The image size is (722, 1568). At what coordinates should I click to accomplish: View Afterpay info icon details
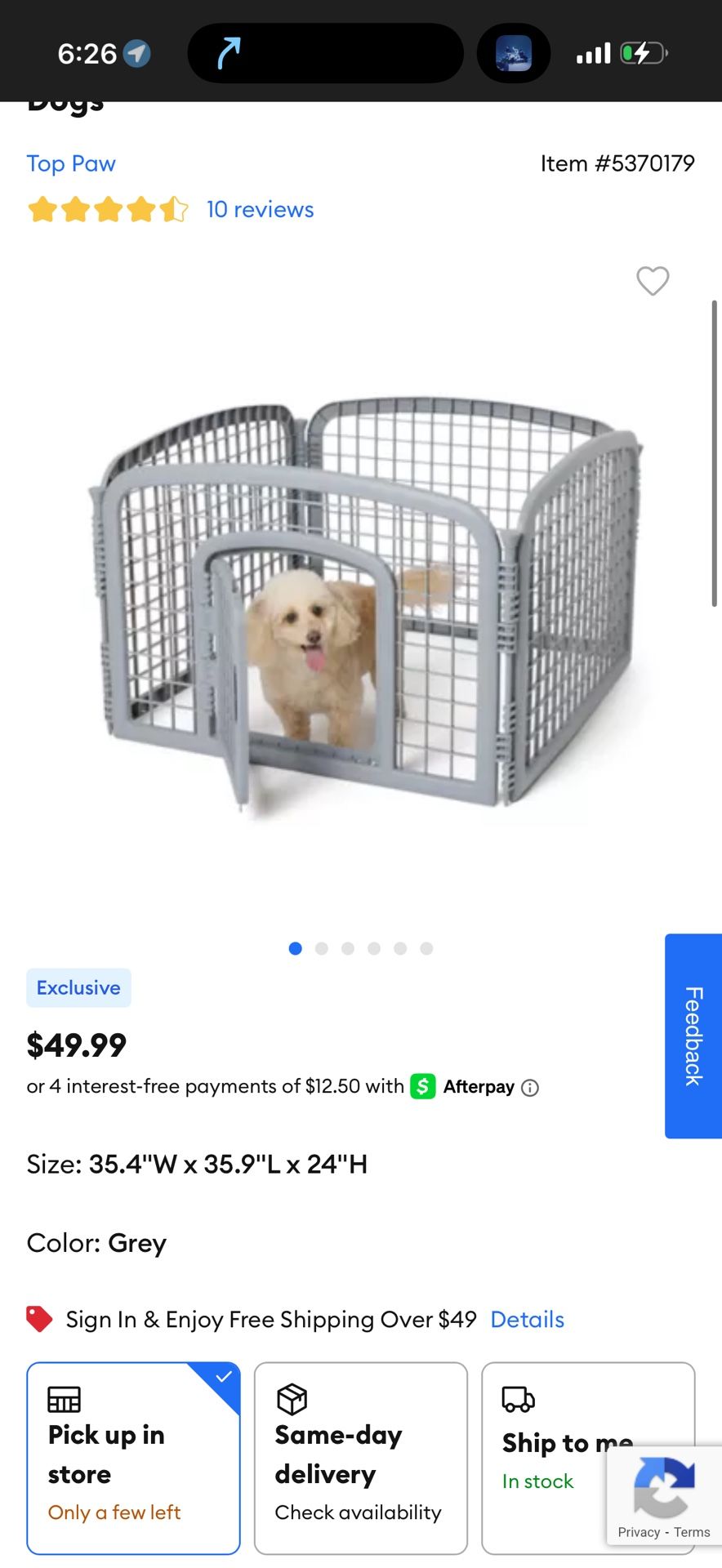[530, 1088]
